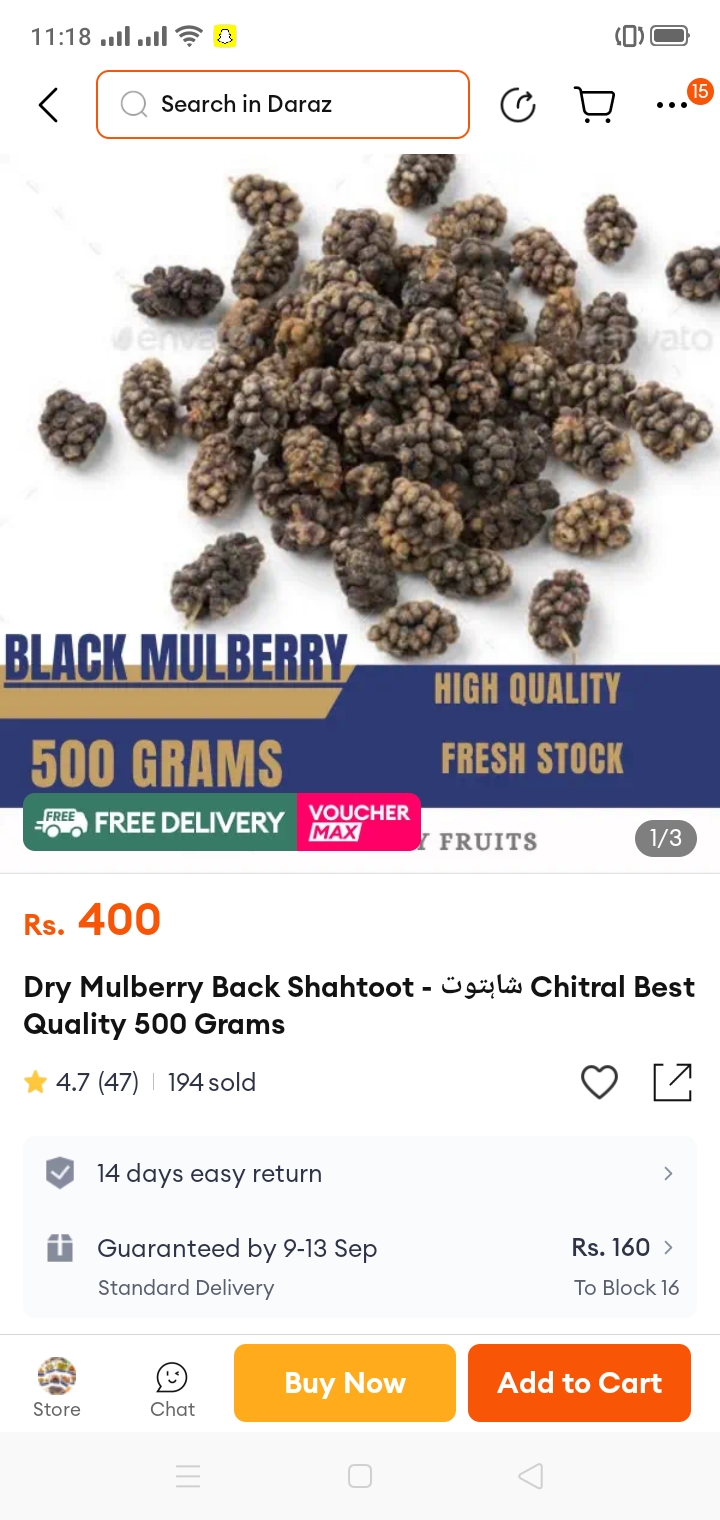Add product to wishlist with heart

coord(599,1082)
